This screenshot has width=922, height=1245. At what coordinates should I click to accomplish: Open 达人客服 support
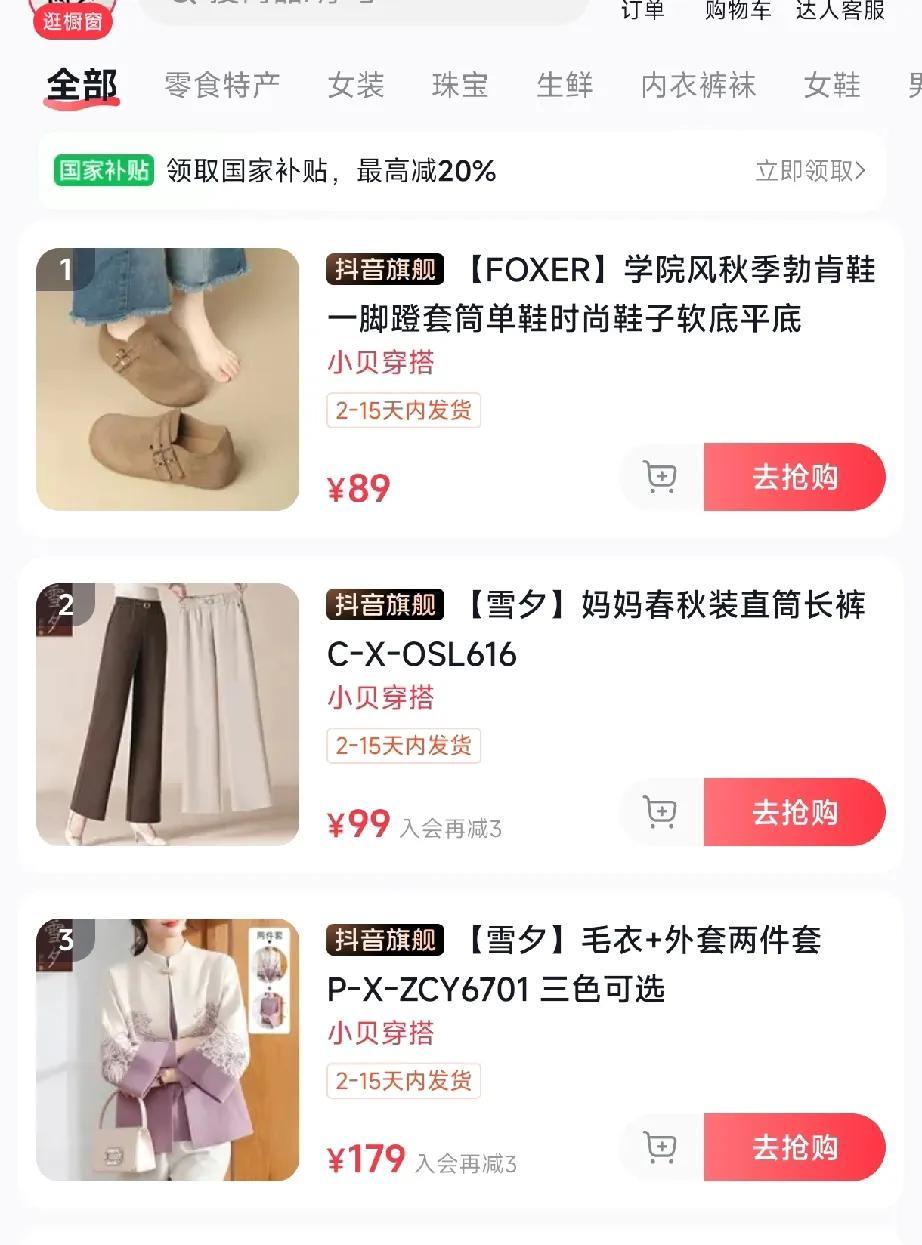pyautogui.click(x=840, y=10)
